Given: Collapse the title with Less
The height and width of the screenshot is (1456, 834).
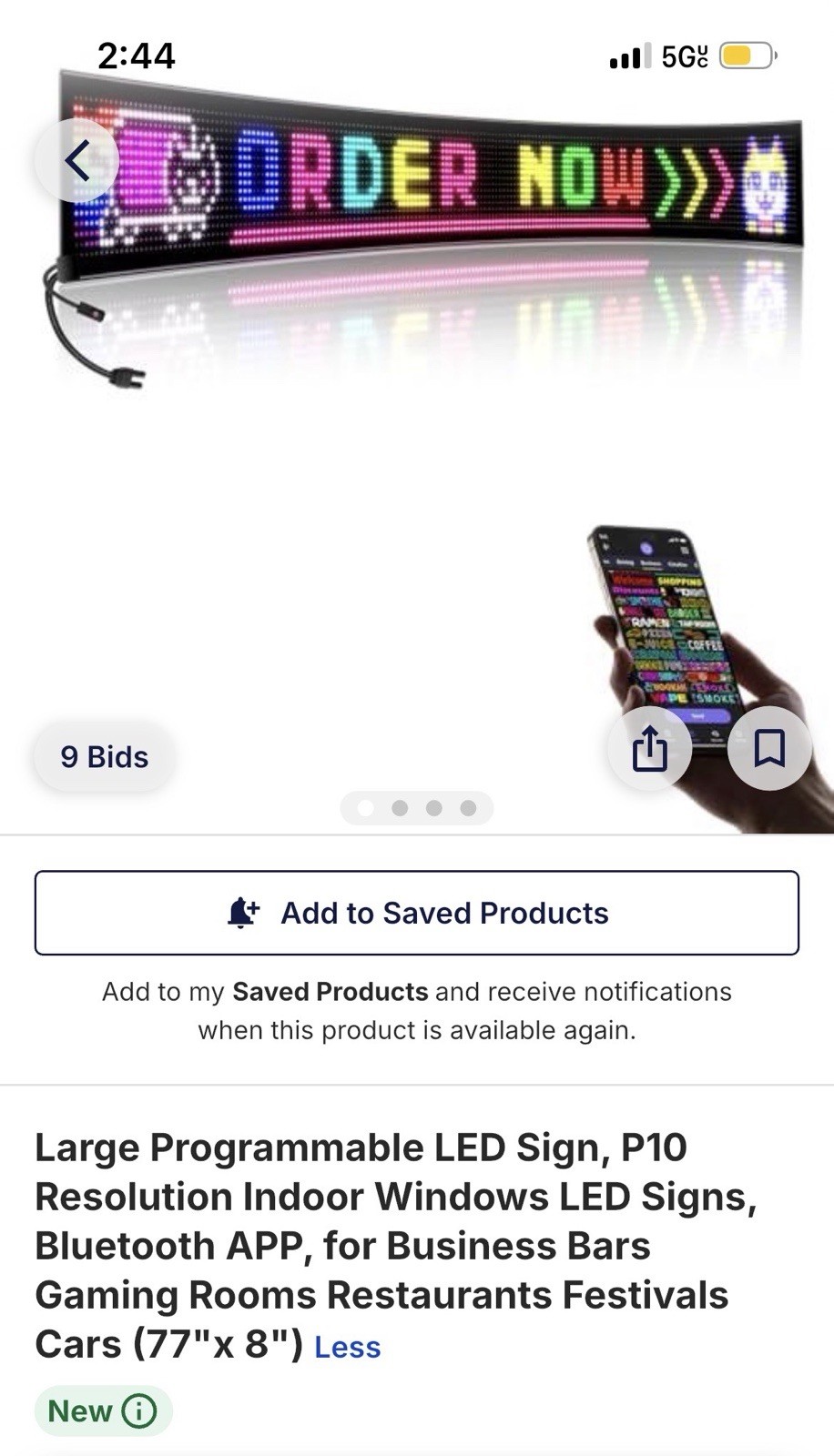Looking at the screenshot, I should [347, 1347].
